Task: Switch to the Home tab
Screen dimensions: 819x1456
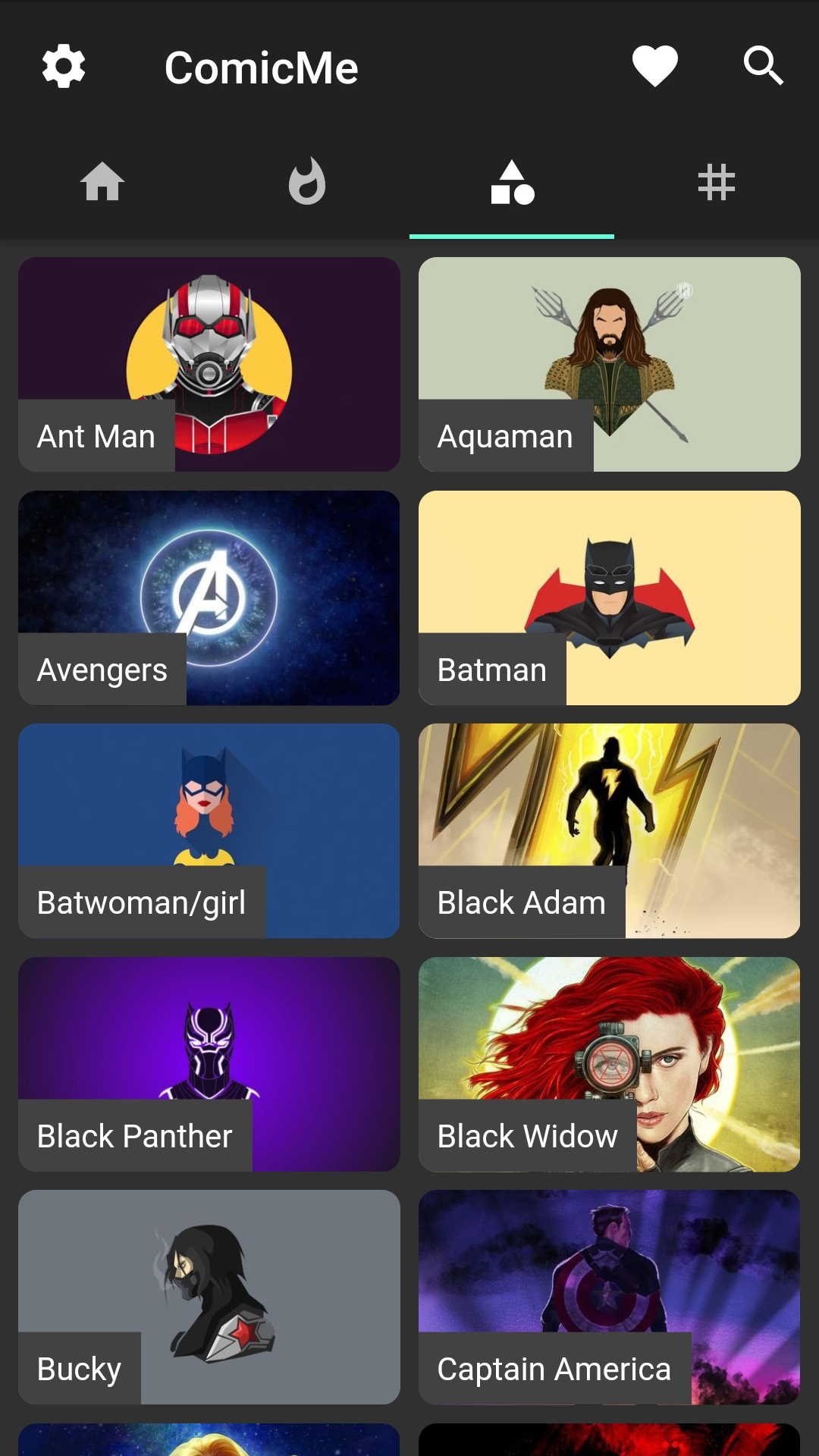Action: (x=102, y=183)
